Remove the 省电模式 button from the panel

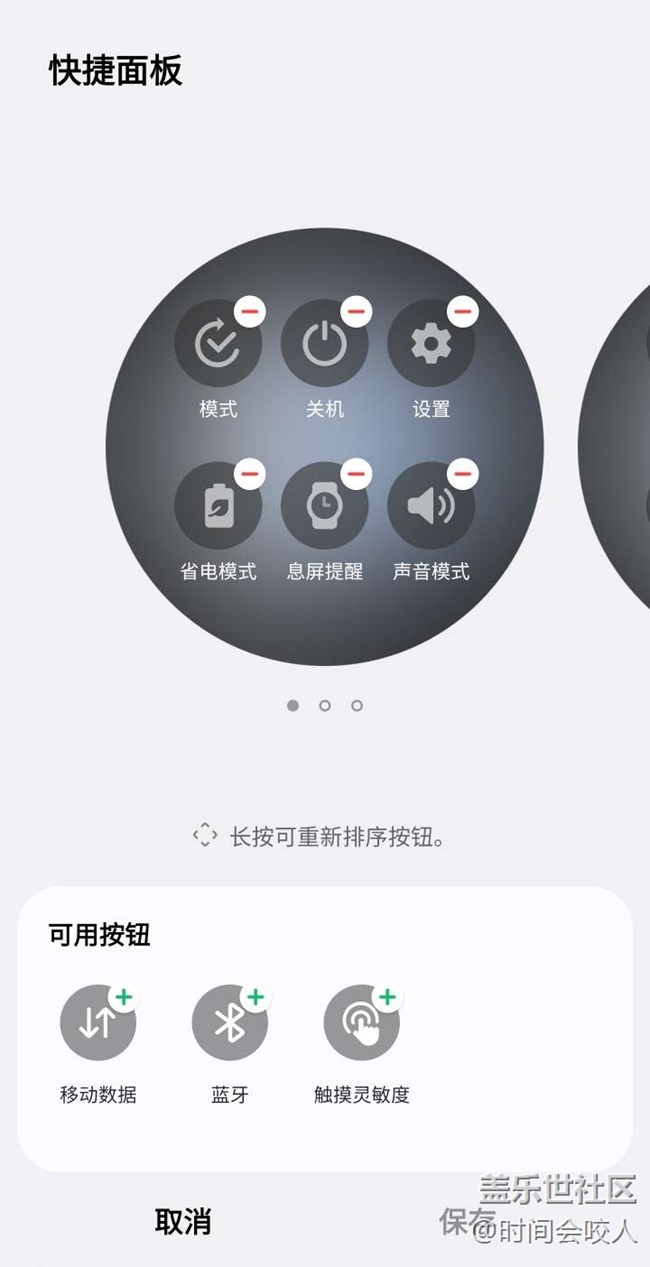tap(250, 472)
